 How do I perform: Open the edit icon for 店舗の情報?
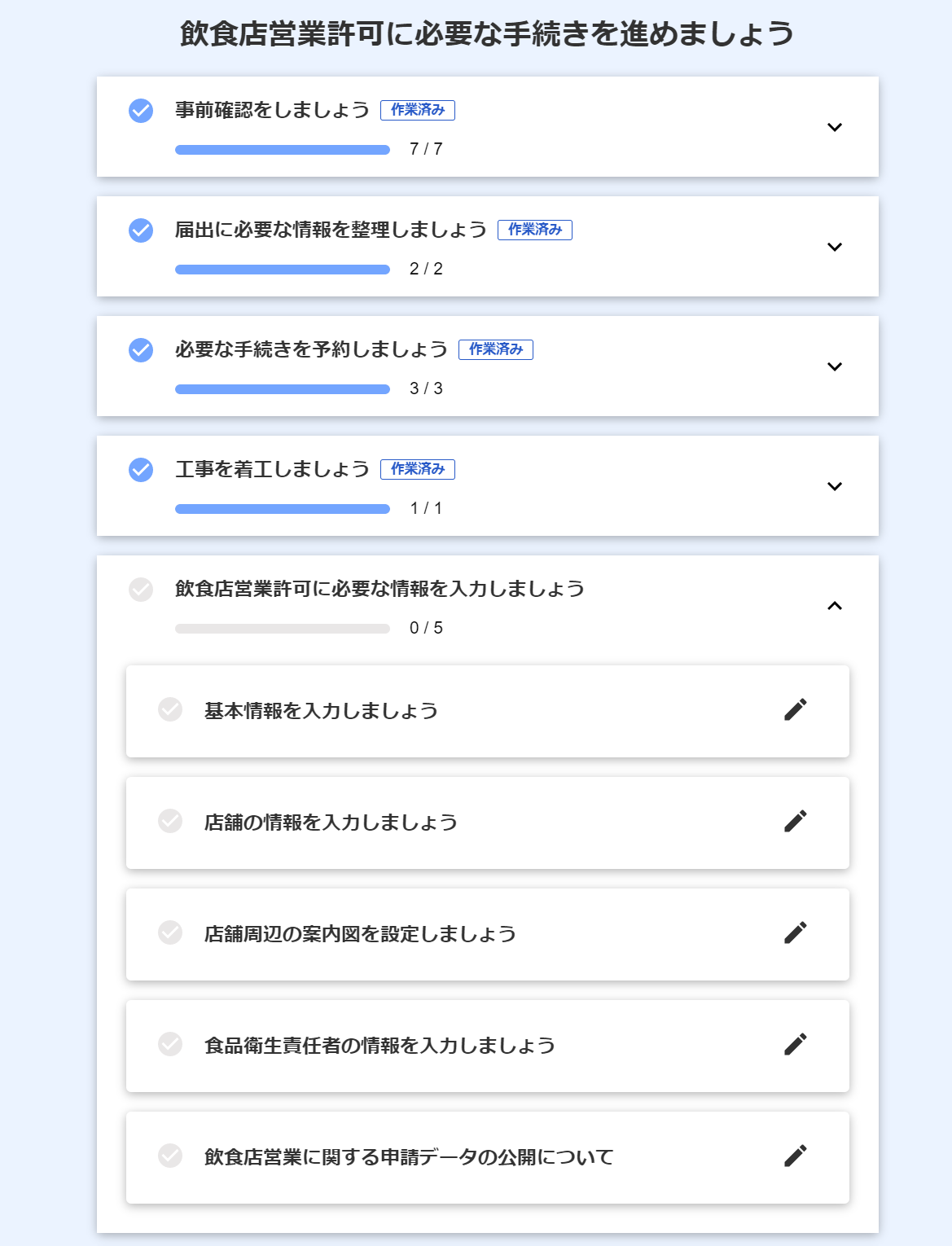pyautogui.click(x=796, y=821)
